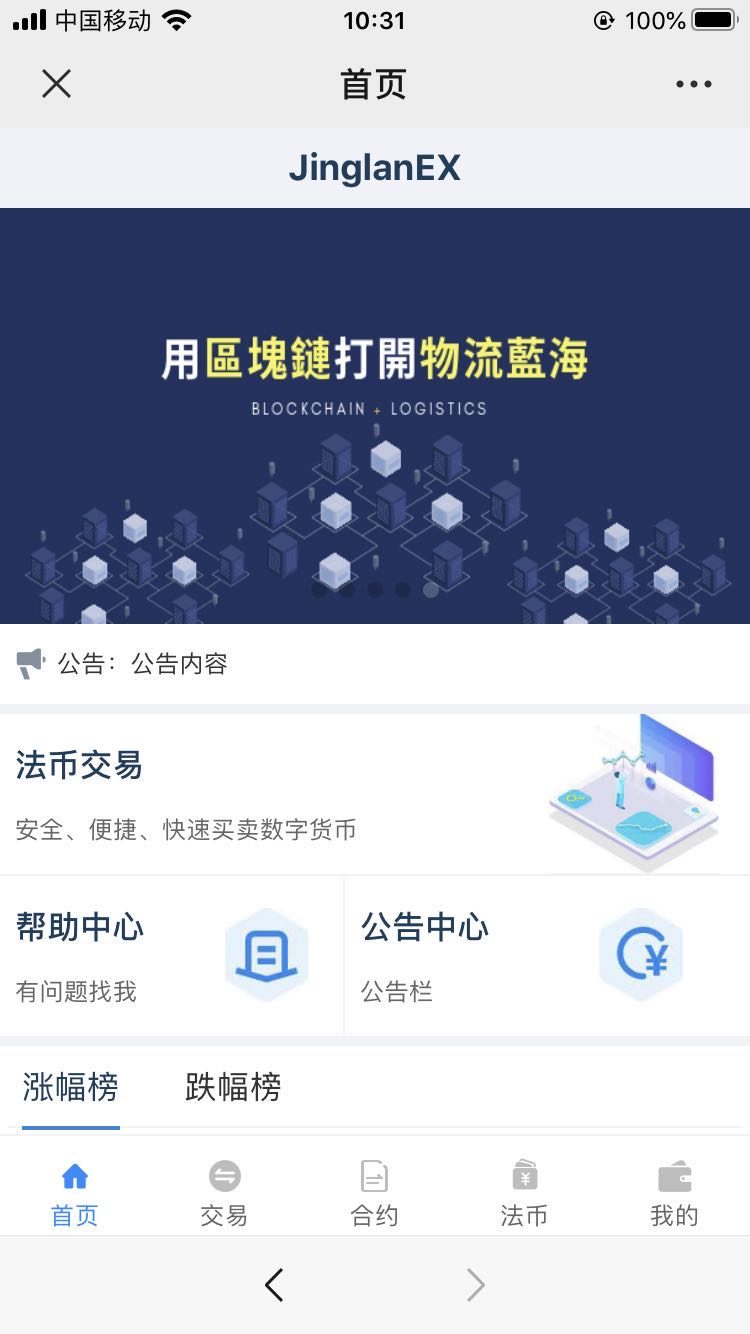
Task: Go to the 我的 bottom tab
Action: [x=674, y=1194]
